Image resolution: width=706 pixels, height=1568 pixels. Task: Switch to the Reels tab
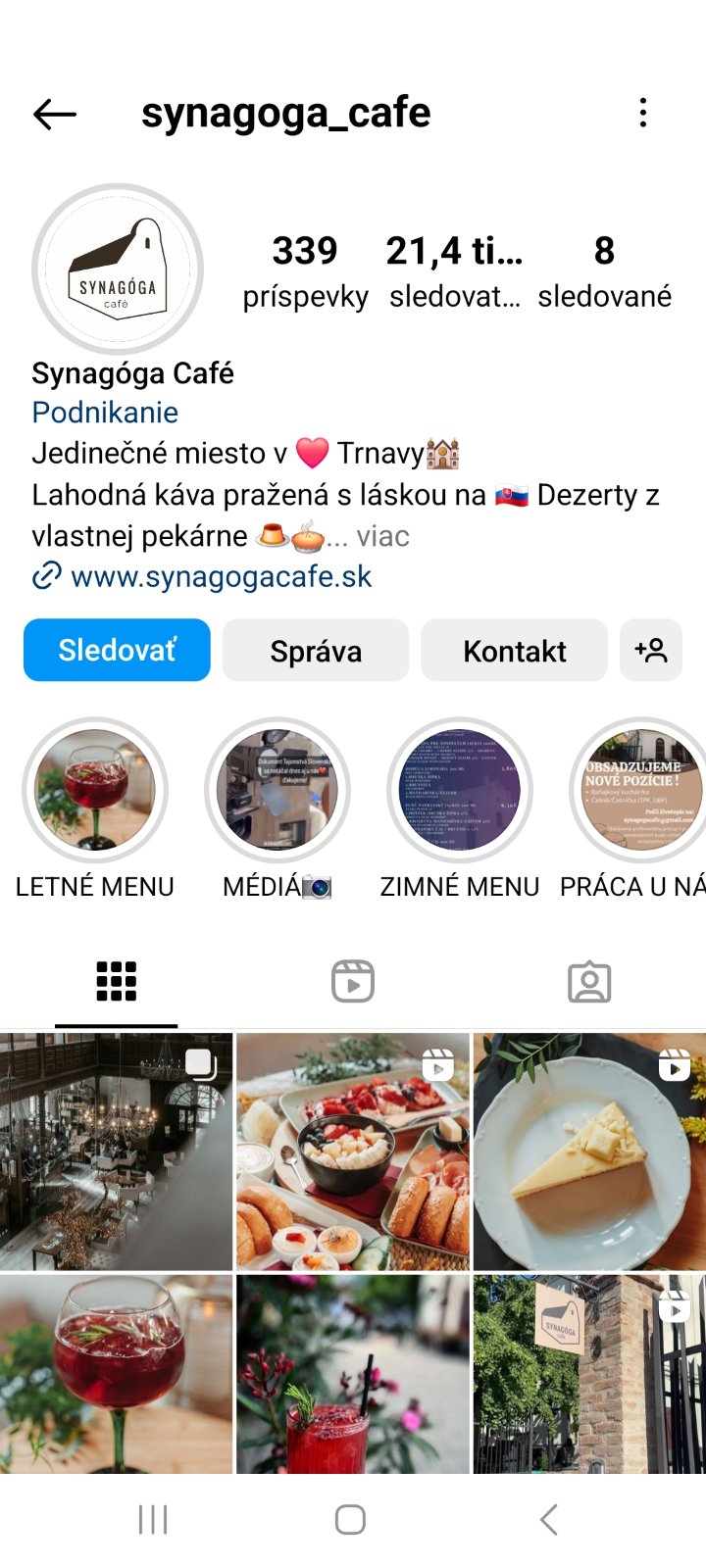(353, 981)
